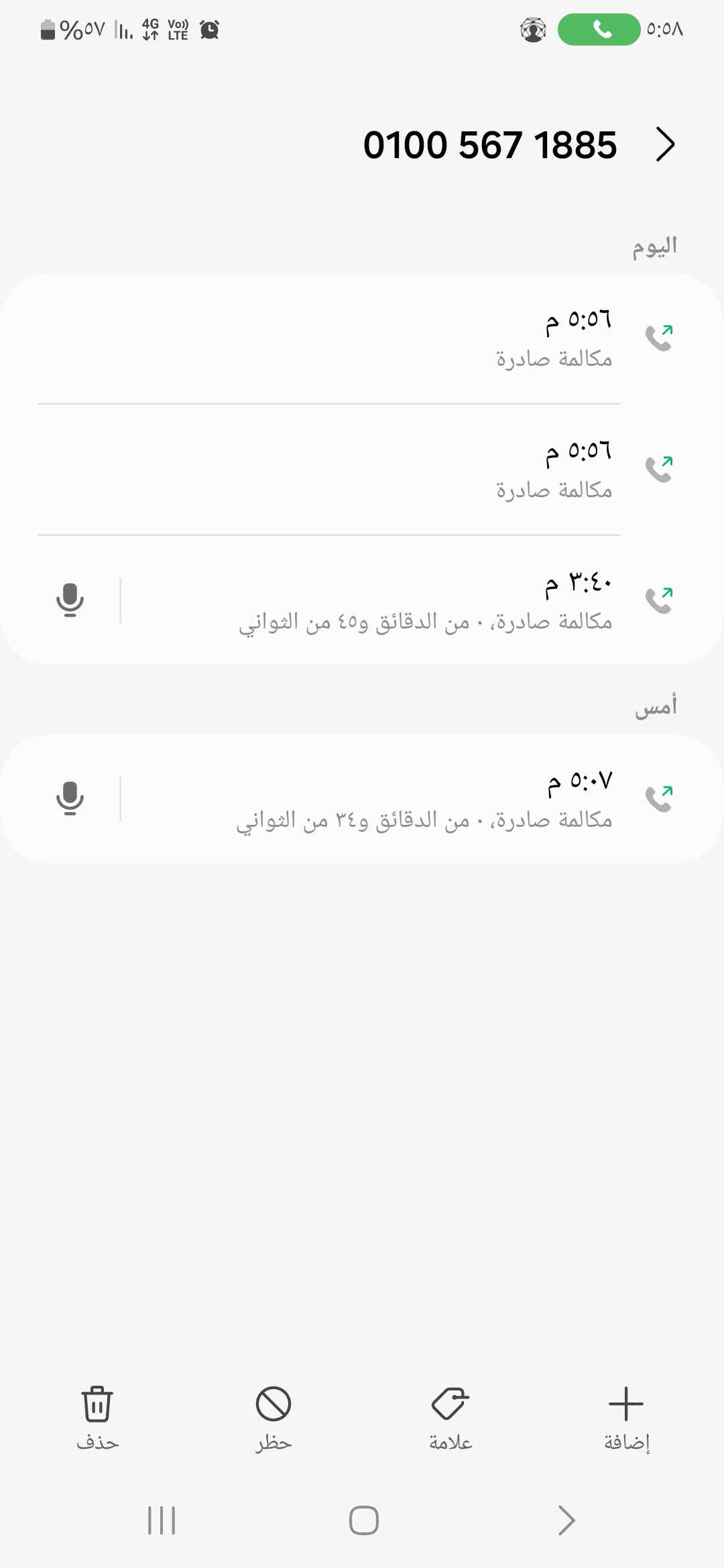Tag this number with علامة
This screenshot has height=1568, width=724.
pyautogui.click(x=450, y=1417)
